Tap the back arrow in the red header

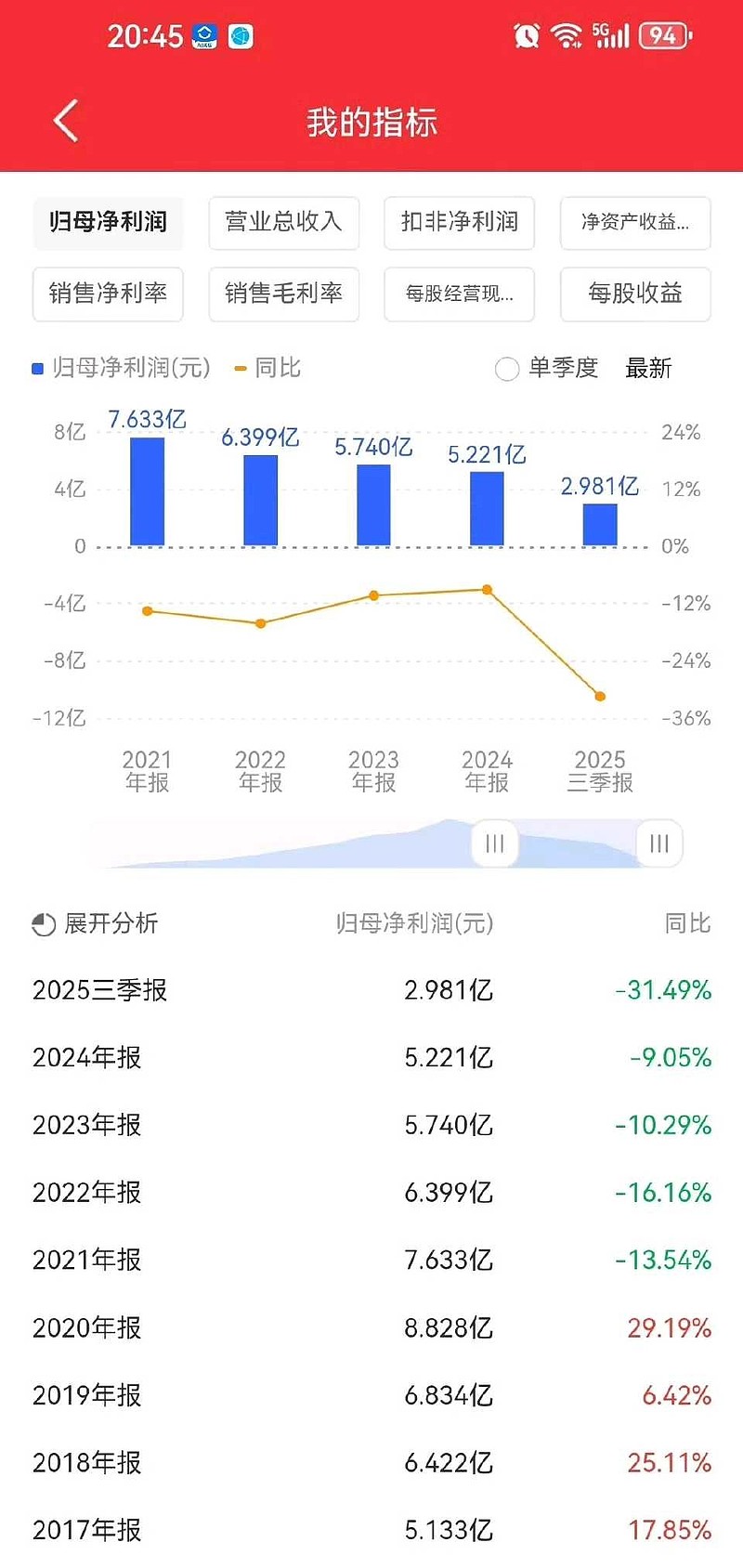63,121
